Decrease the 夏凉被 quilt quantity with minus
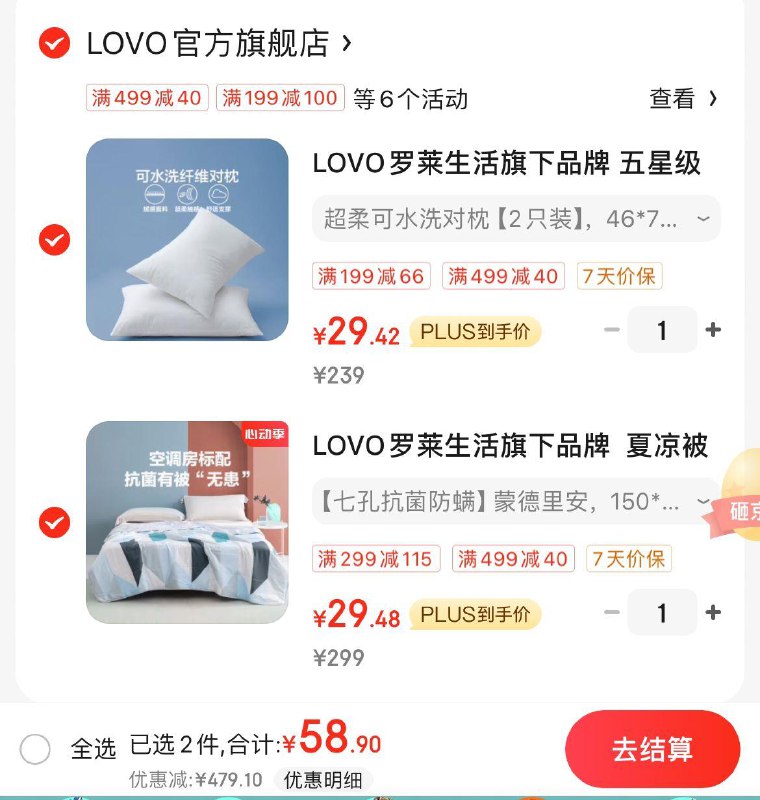 (x=612, y=613)
